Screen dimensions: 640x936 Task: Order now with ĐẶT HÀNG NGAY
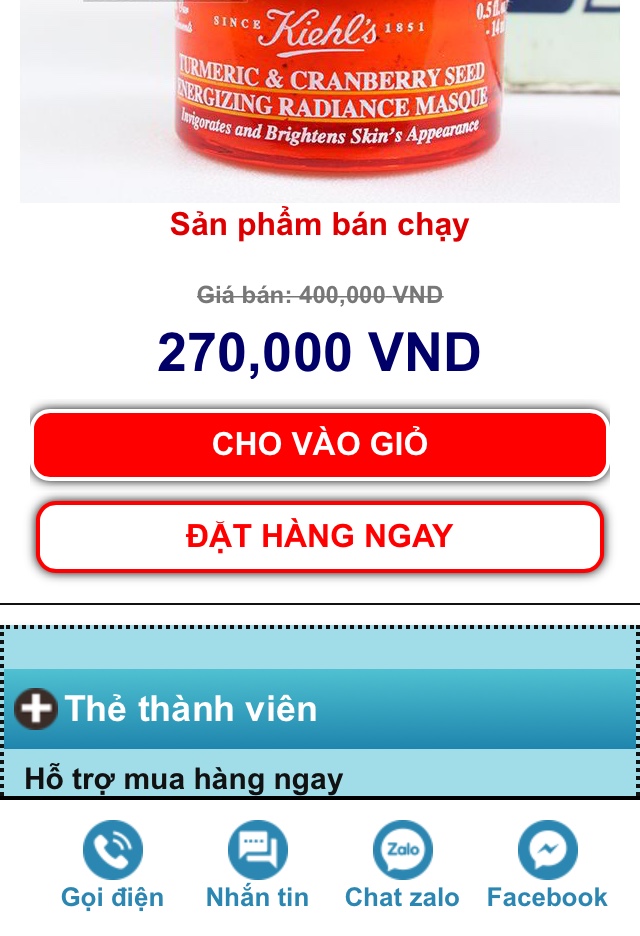click(320, 536)
